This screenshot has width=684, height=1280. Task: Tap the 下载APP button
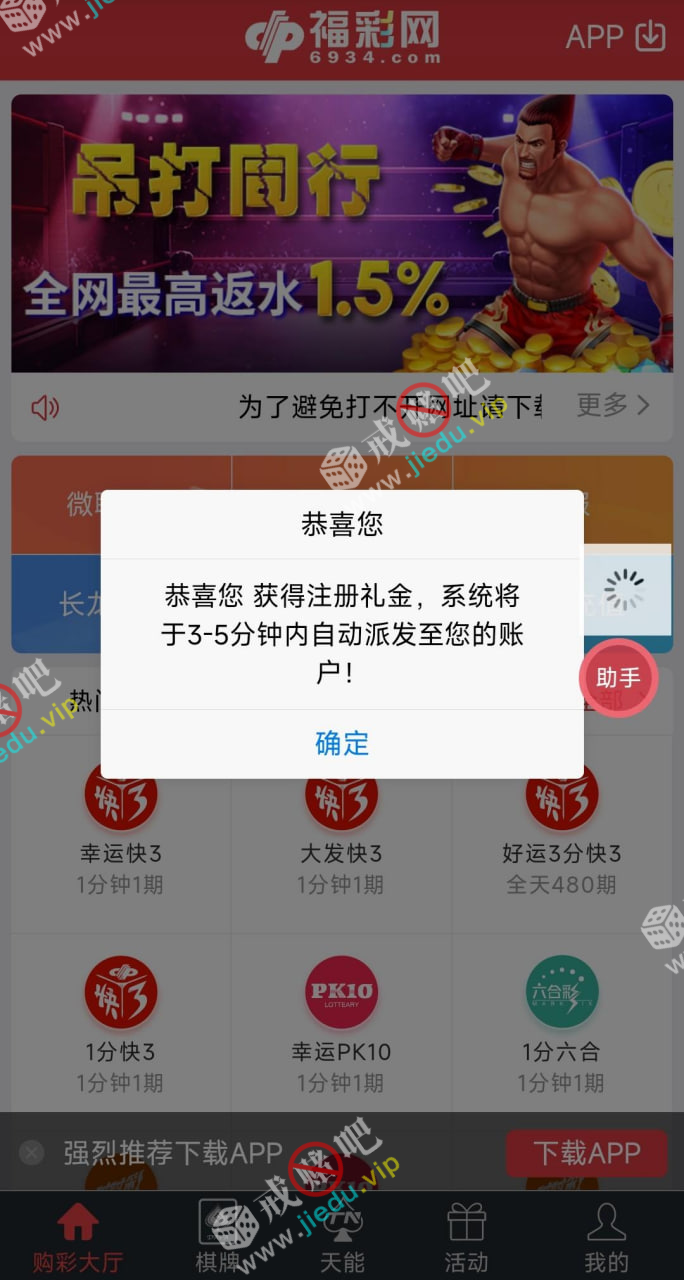(x=586, y=1153)
